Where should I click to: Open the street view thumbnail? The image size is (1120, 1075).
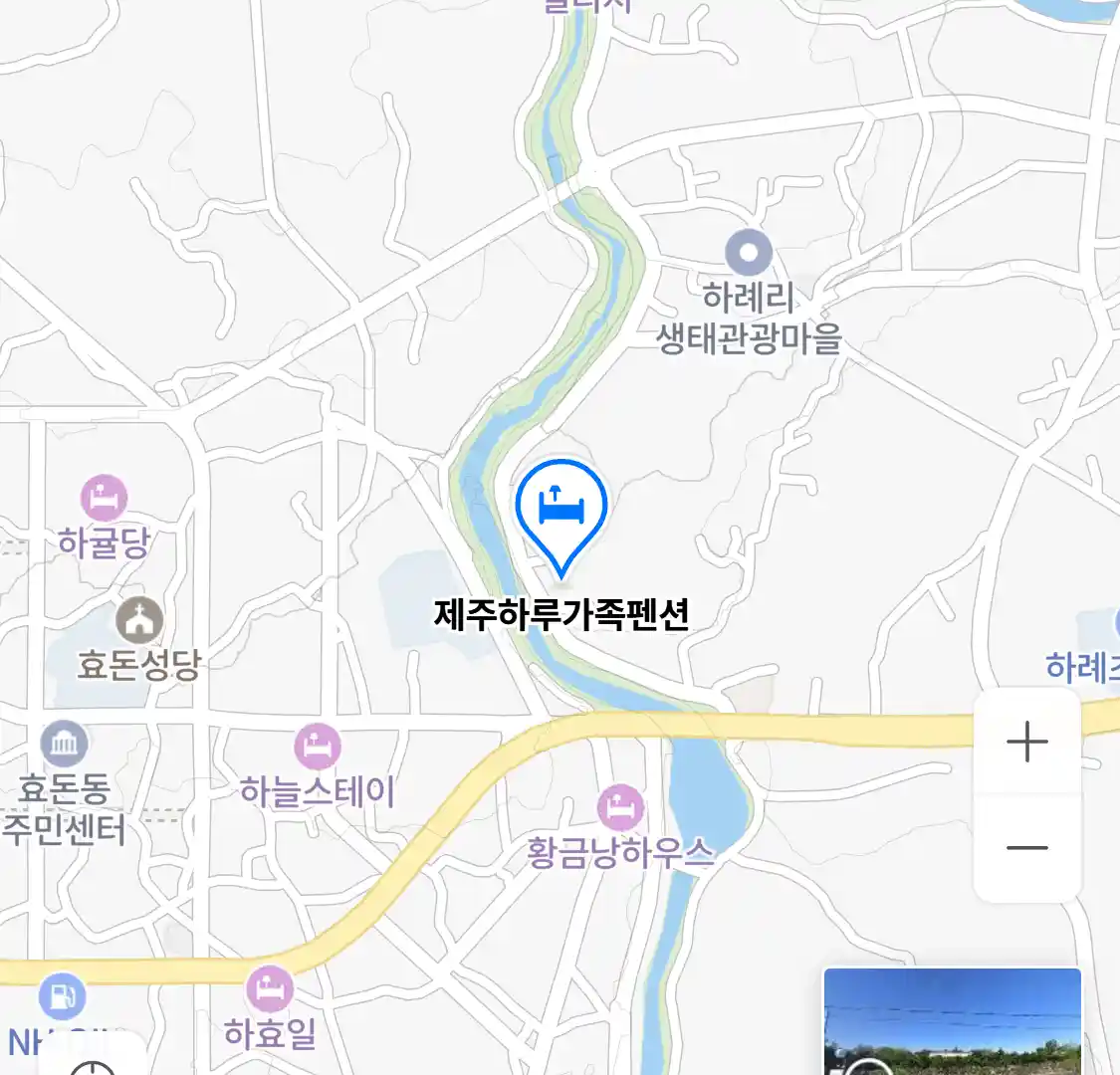tap(952, 1021)
